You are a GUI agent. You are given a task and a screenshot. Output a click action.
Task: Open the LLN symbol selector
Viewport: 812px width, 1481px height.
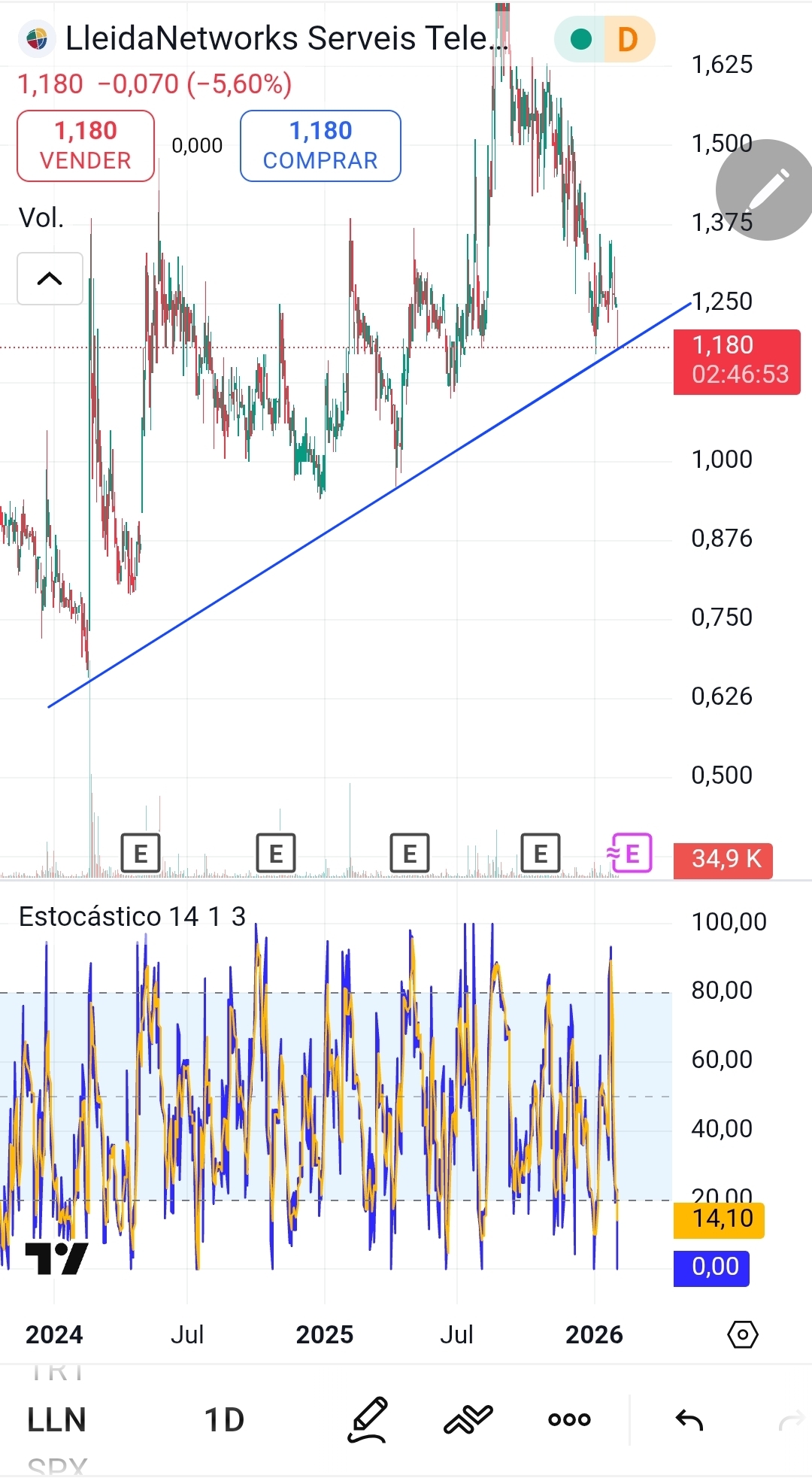[x=56, y=1420]
